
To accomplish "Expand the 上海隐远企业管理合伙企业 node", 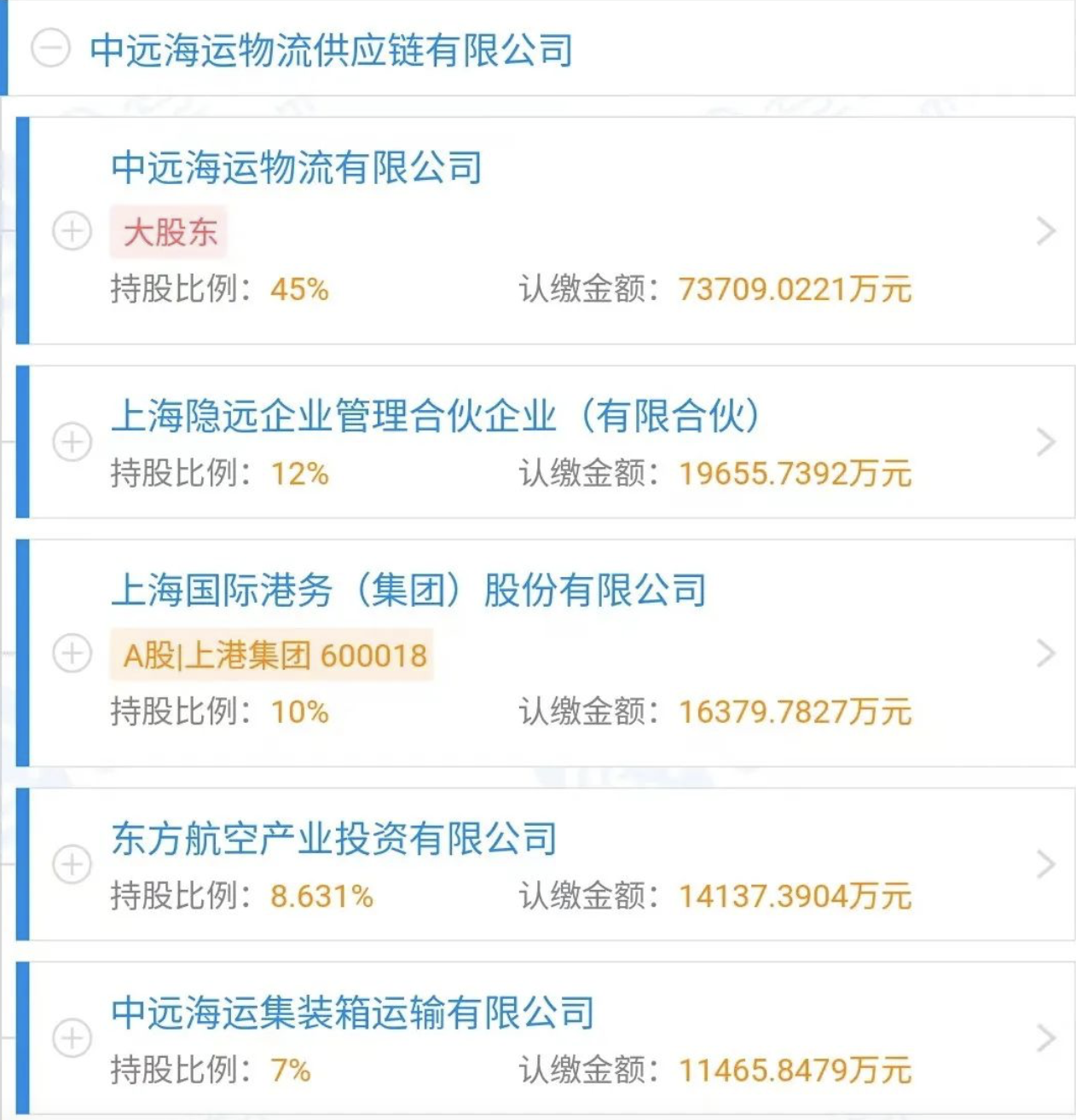I will pyautogui.click(x=72, y=442).
